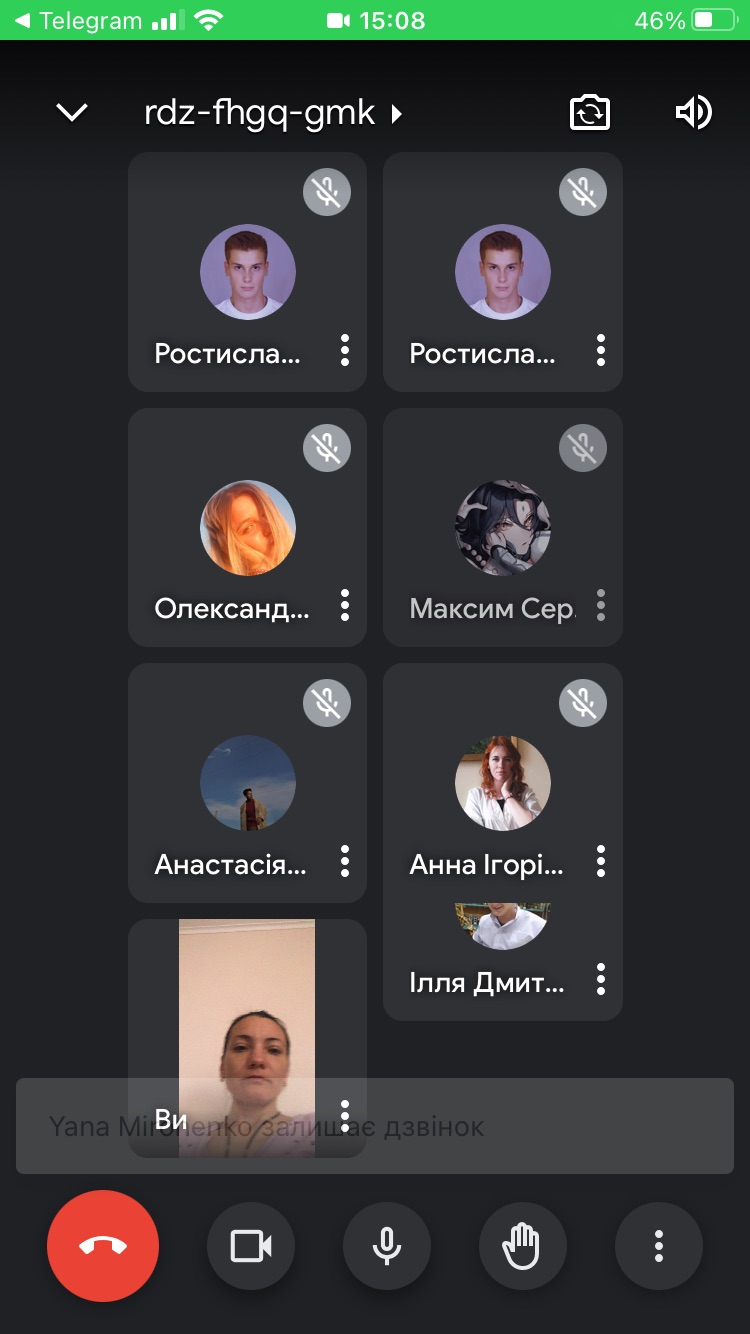Switch between front and rear camera
This screenshot has width=750, height=1334.
pos(590,113)
